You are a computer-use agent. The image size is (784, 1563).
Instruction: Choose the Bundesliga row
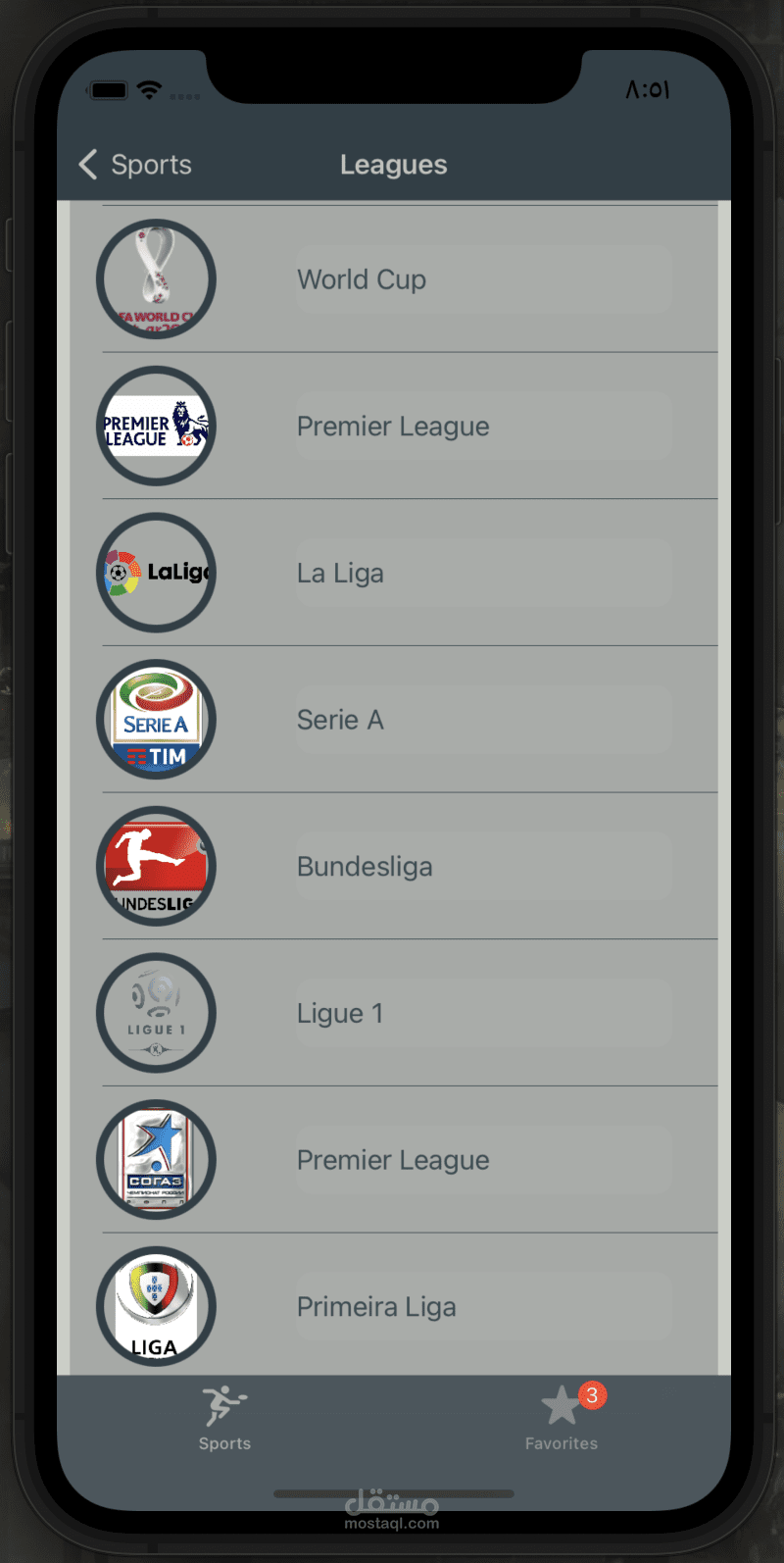click(394, 866)
